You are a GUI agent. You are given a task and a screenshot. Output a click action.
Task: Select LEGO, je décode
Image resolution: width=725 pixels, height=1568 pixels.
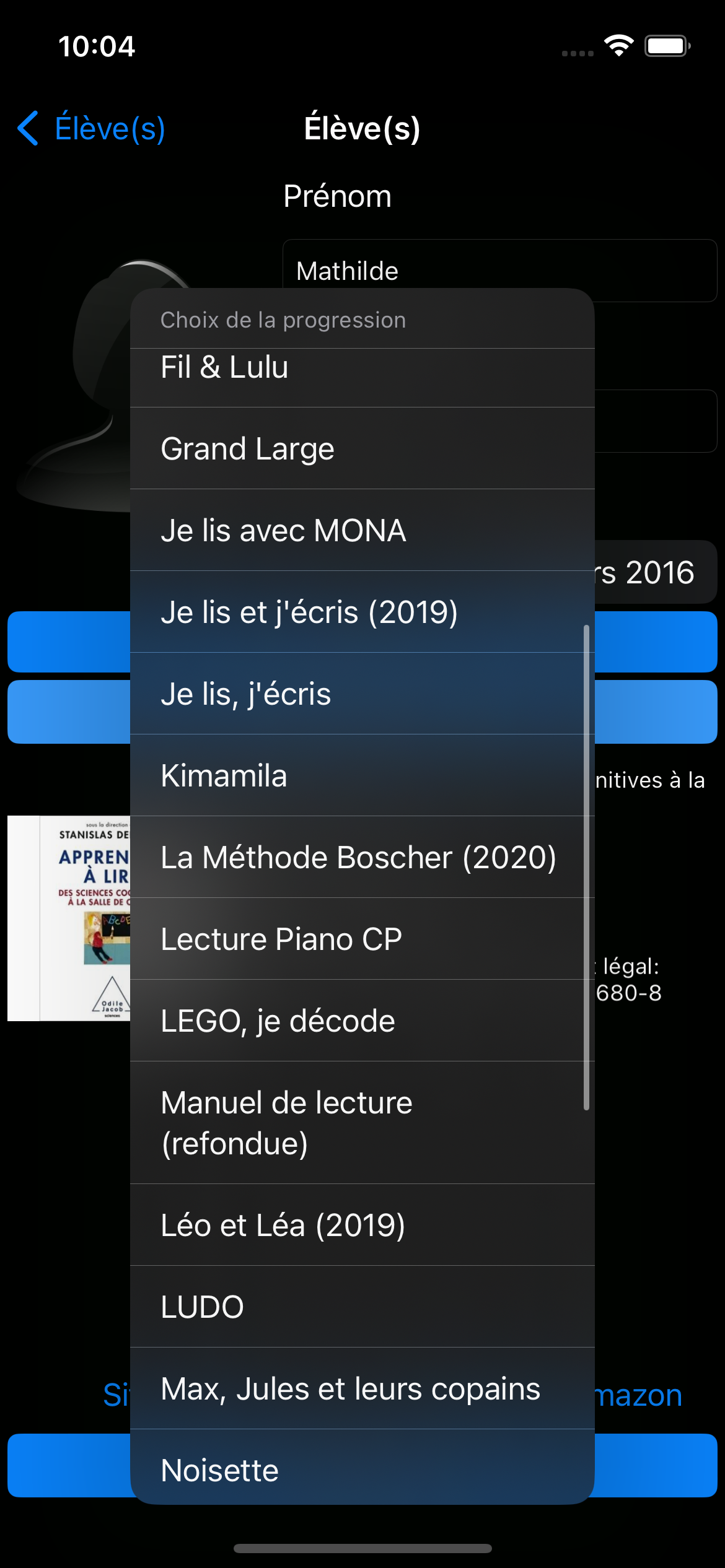[362, 1021]
